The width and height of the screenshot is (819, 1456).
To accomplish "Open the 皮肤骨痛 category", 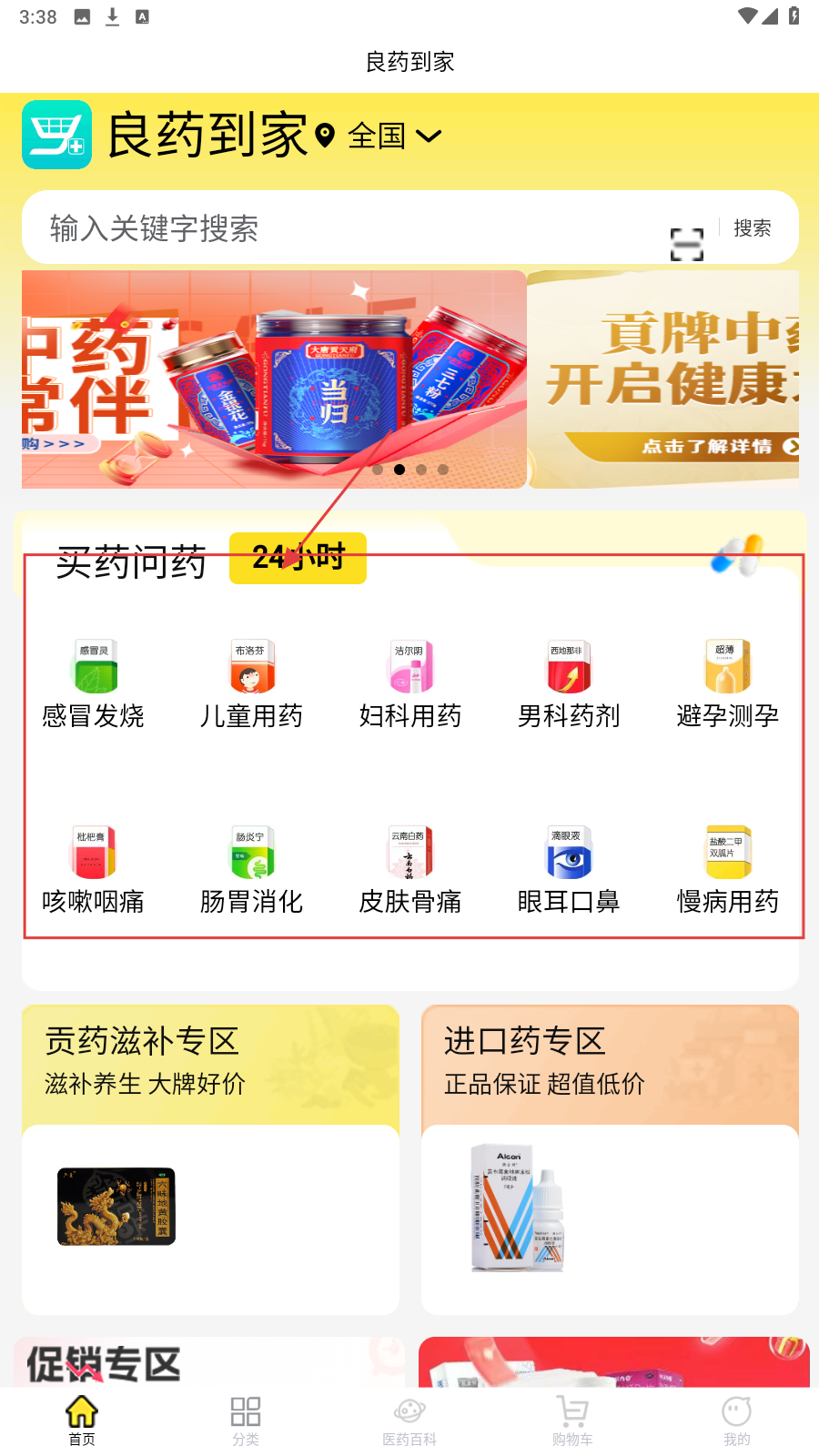I will pos(409,870).
